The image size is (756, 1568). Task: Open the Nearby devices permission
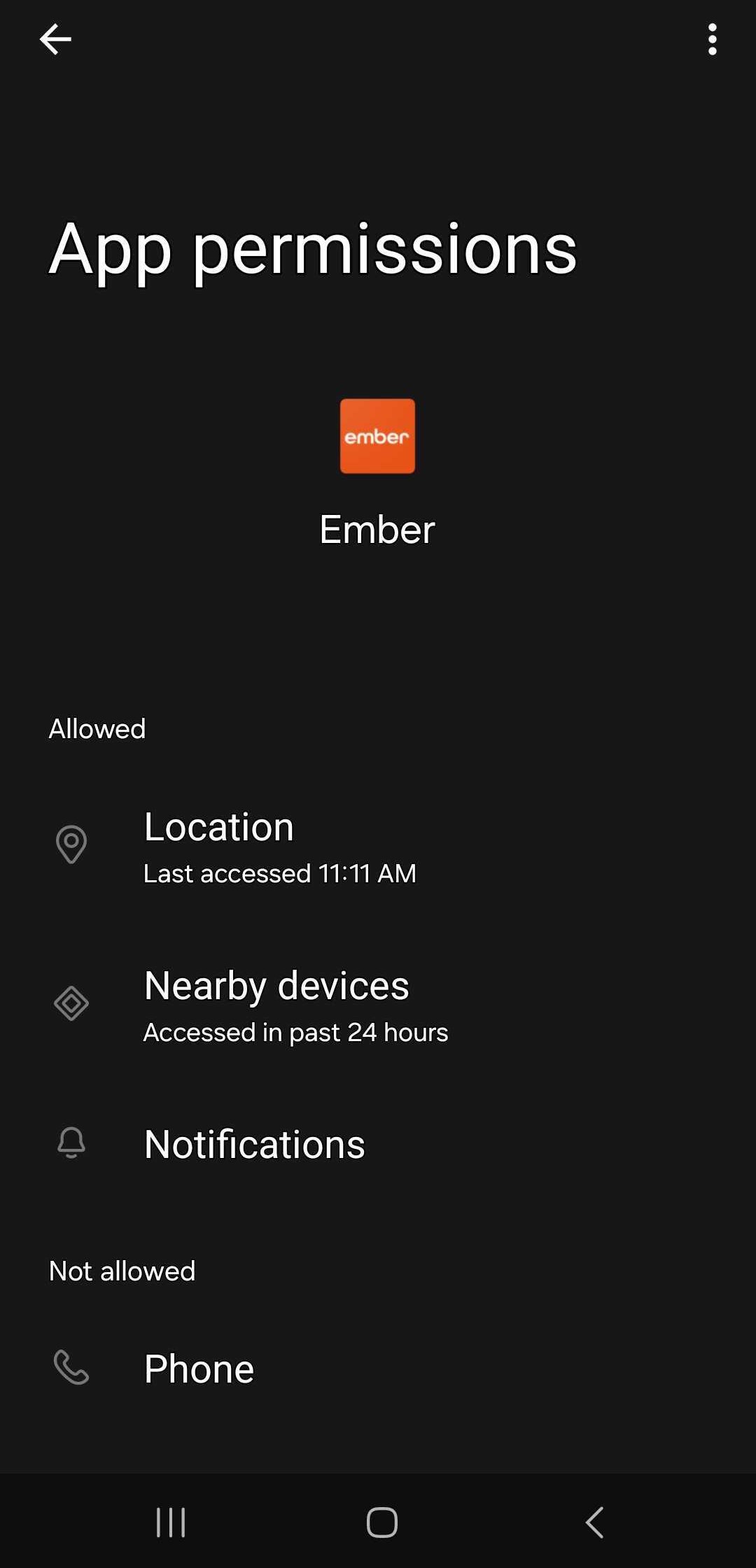(x=378, y=1004)
